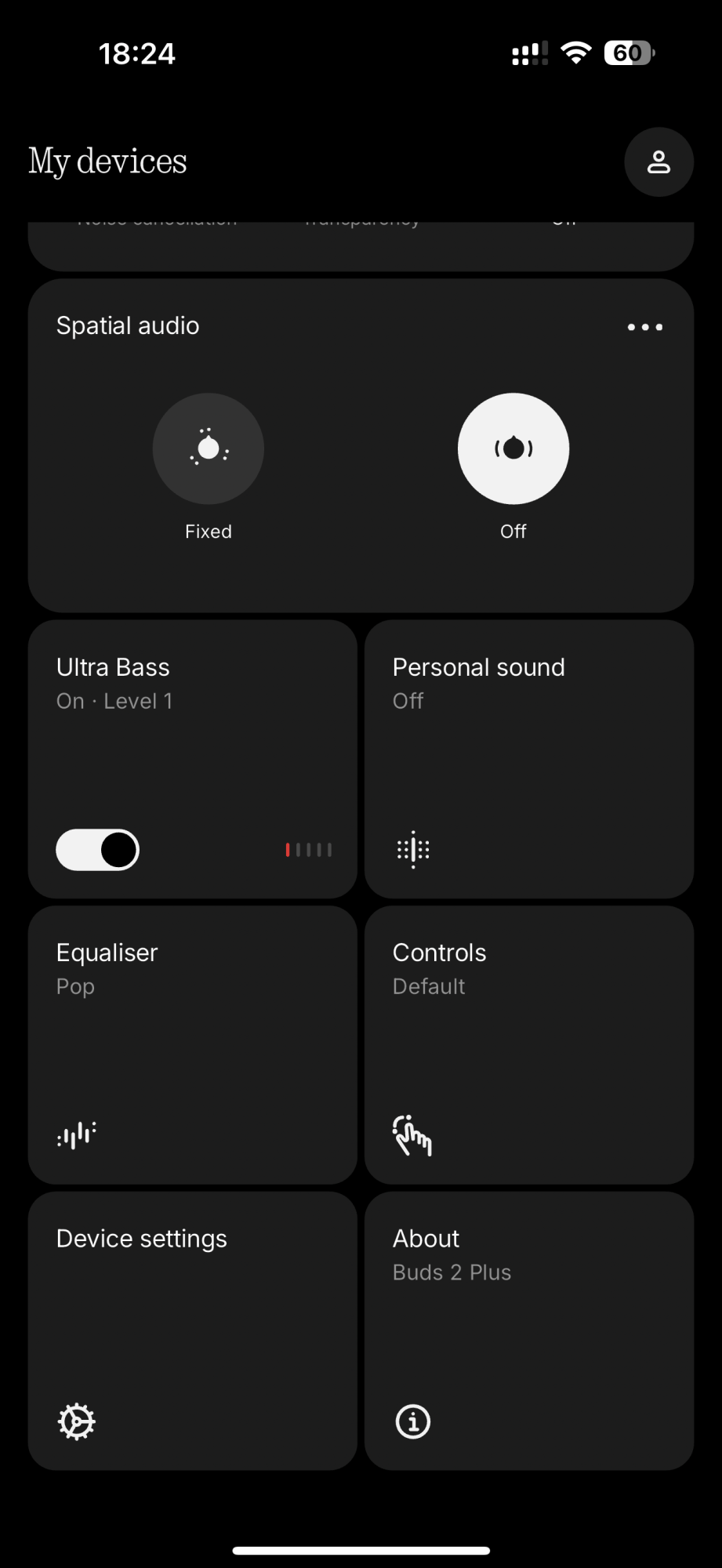Viewport: 722px width, 1568px height.
Task: Open Spatial audio more options
Action: coord(644,327)
